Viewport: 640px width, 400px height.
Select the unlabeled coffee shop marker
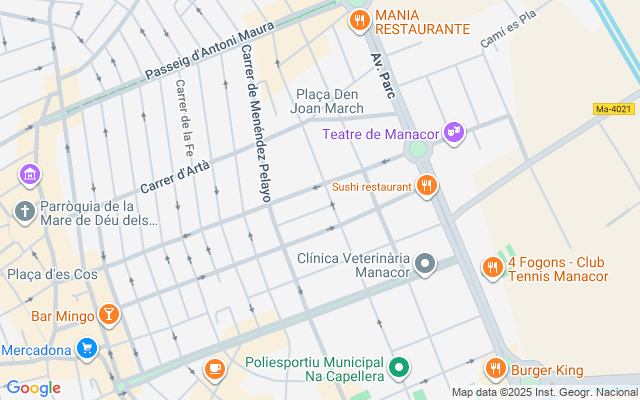pyautogui.click(x=214, y=369)
